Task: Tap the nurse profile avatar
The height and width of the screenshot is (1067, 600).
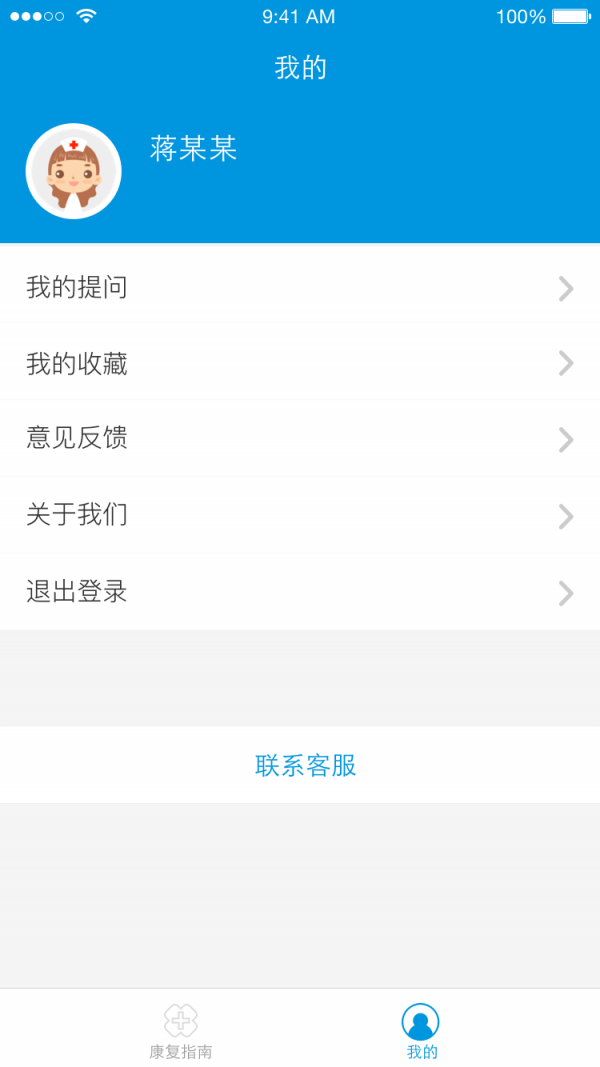Action: coord(73,171)
